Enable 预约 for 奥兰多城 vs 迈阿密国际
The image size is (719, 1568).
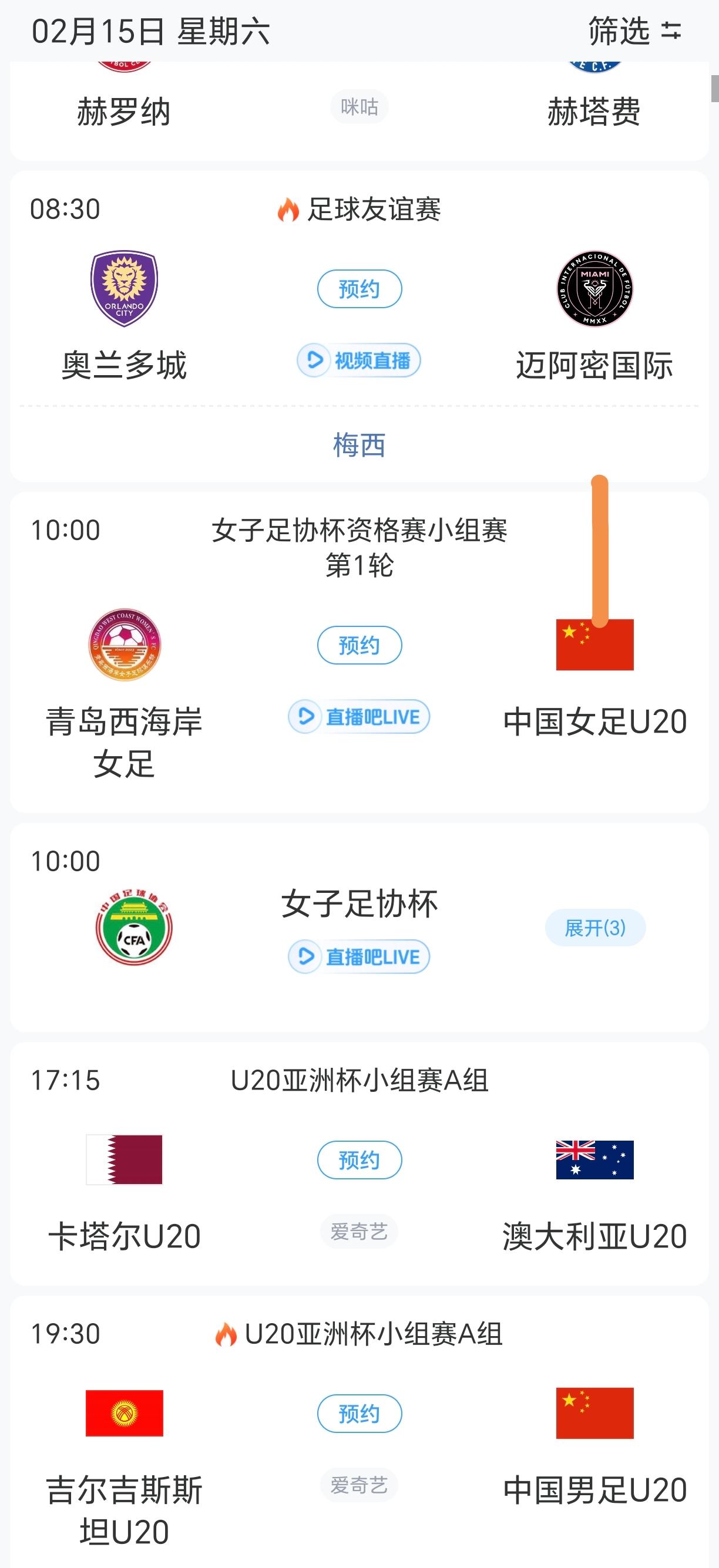(x=361, y=289)
